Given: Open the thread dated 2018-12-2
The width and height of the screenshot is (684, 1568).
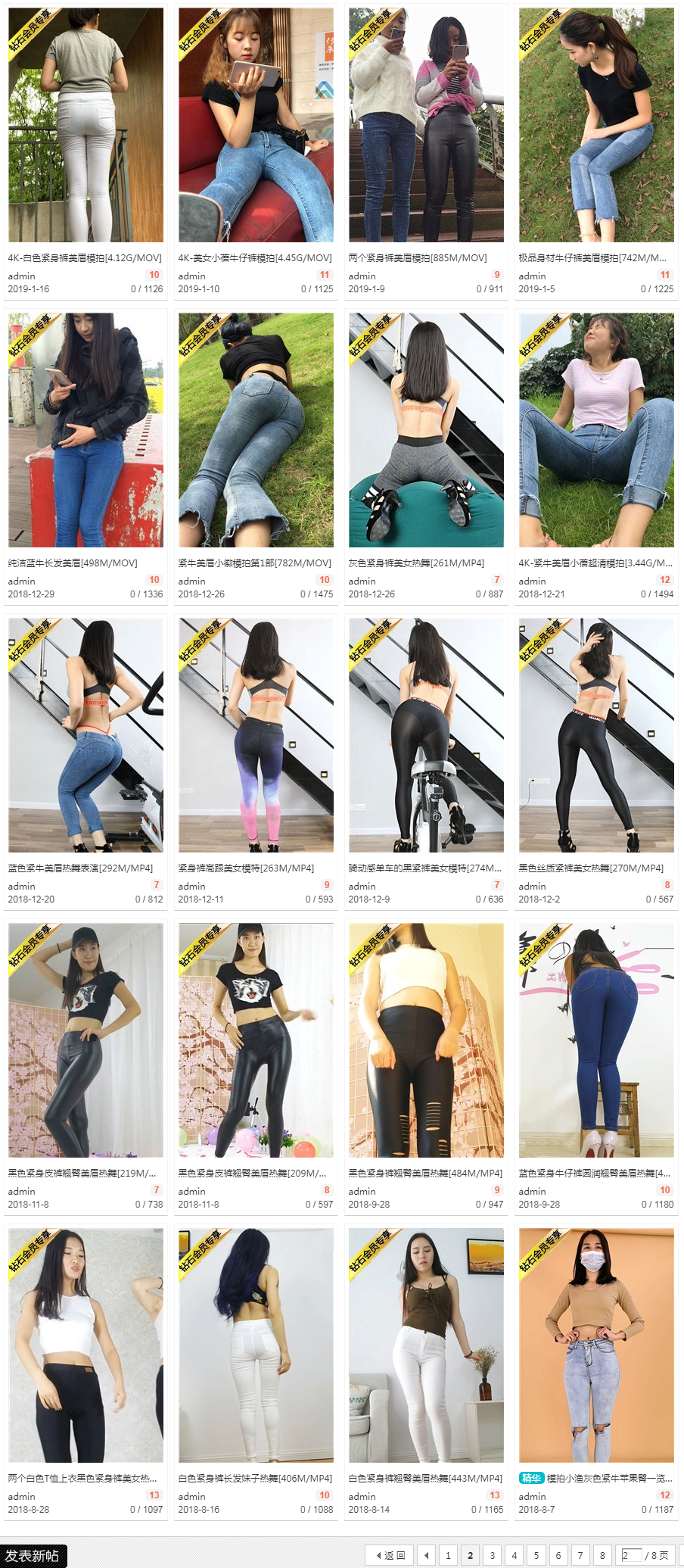Looking at the screenshot, I should pyautogui.click(x=590, y=868).
